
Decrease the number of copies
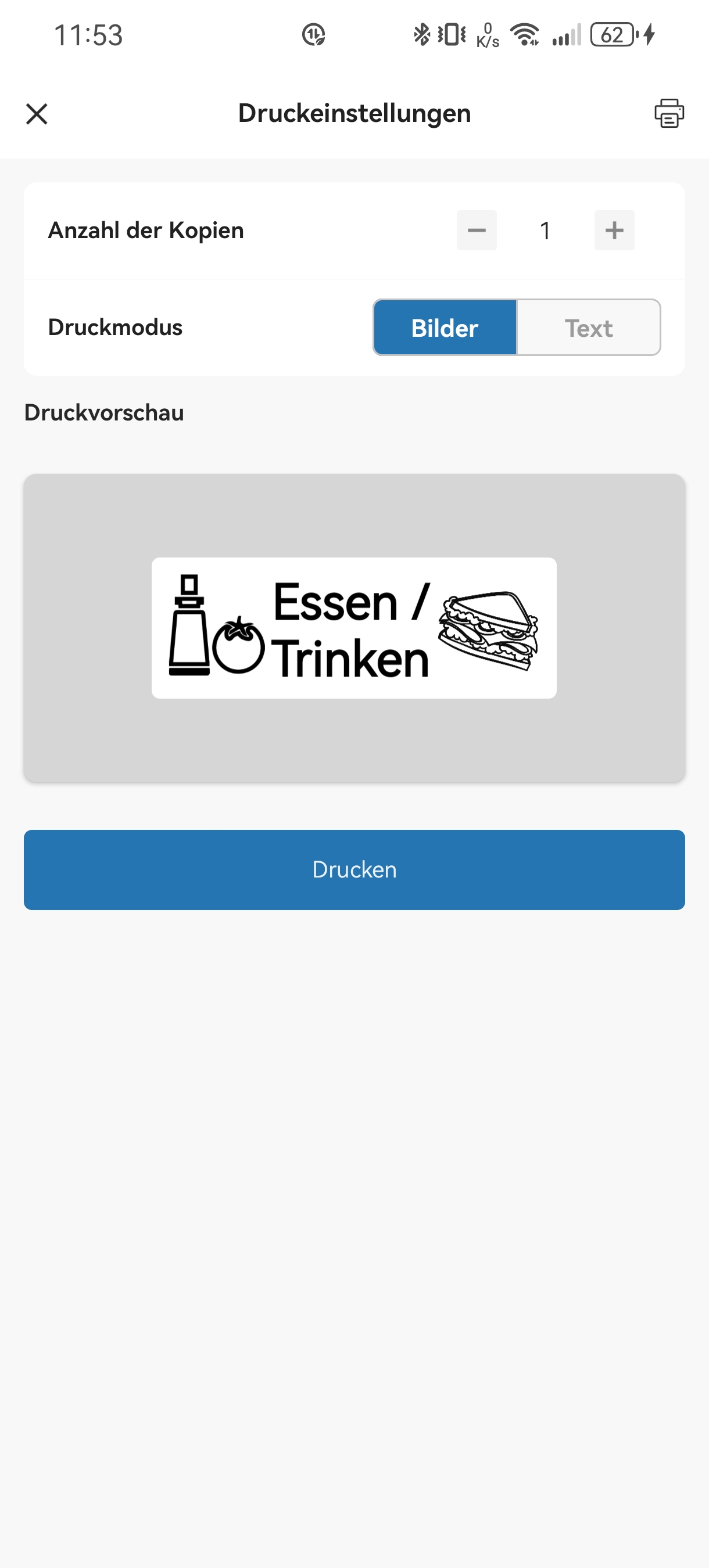(477, 230)
